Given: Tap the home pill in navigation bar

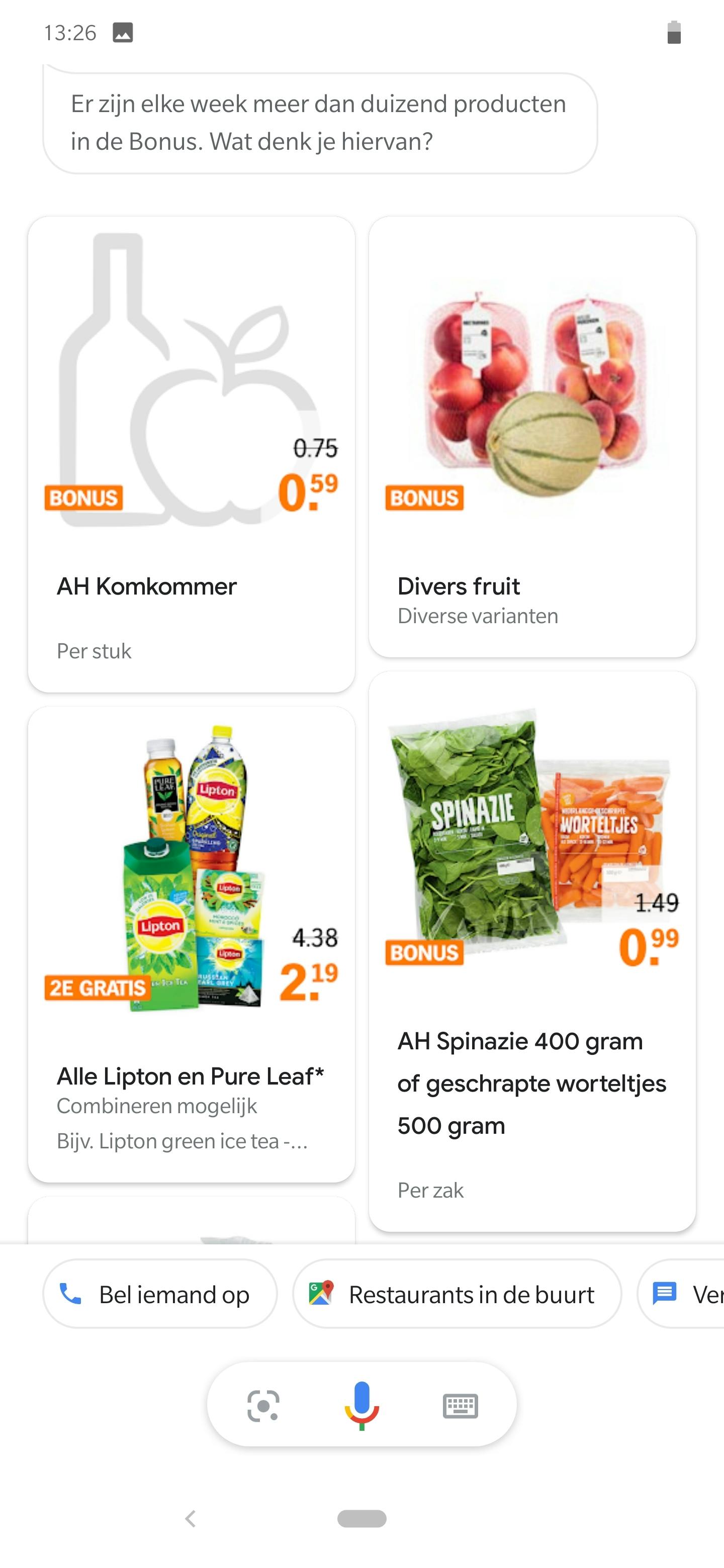Looking at the screenshot, I should 361,1519.
